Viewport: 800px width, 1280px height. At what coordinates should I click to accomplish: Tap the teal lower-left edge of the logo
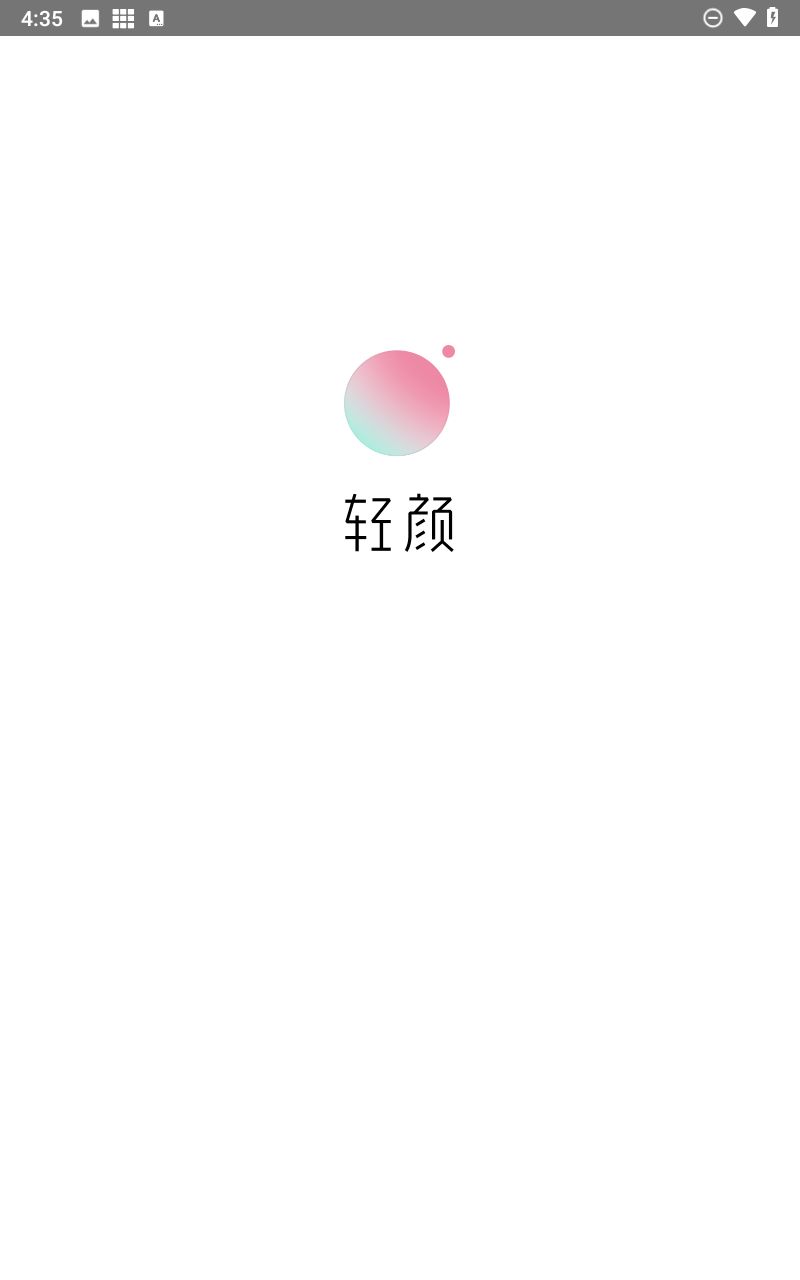[x=360, y=437]
